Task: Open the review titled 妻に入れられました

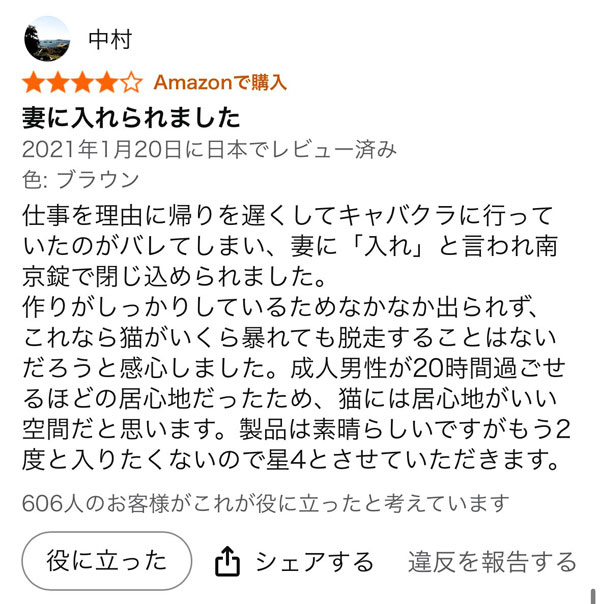Action: point(131,117)
